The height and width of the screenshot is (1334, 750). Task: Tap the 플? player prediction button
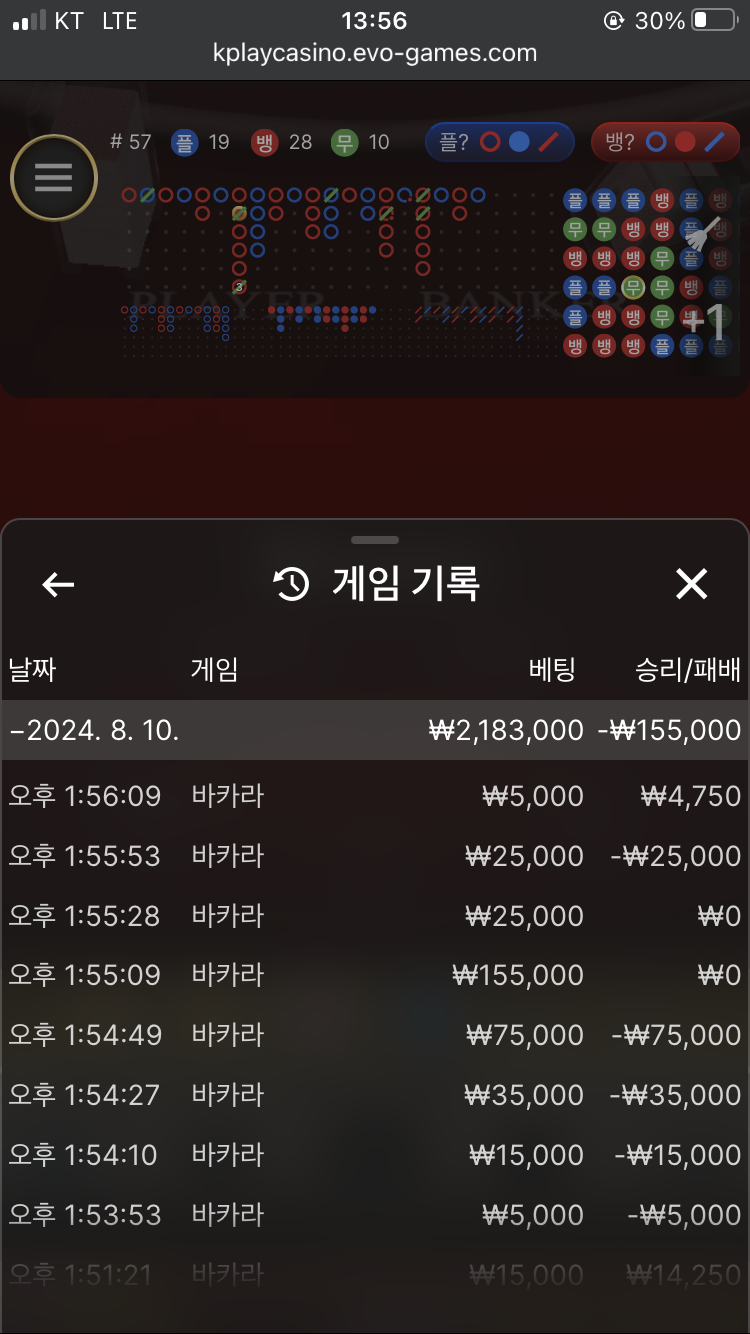[500, 142]
